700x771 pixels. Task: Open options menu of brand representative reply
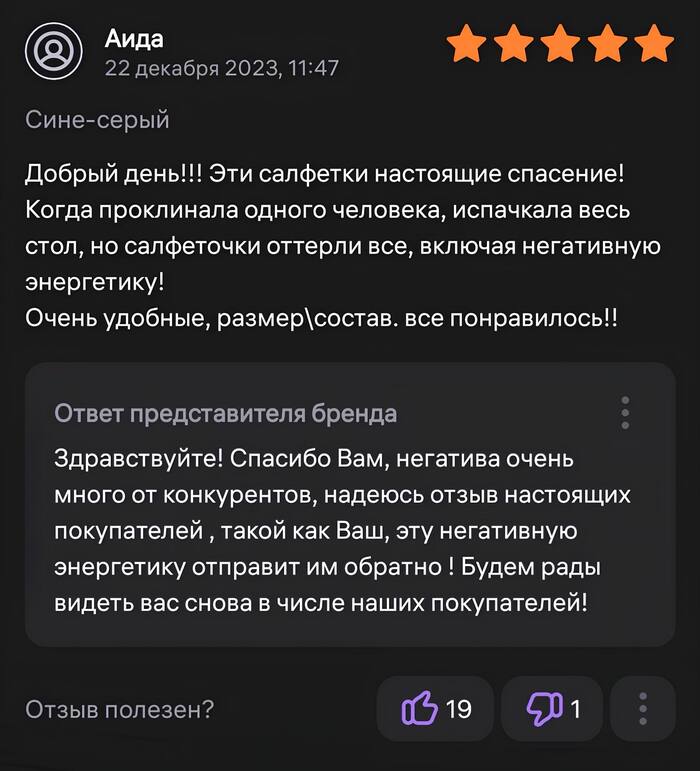pyautogui.click(x=625, y=412)
